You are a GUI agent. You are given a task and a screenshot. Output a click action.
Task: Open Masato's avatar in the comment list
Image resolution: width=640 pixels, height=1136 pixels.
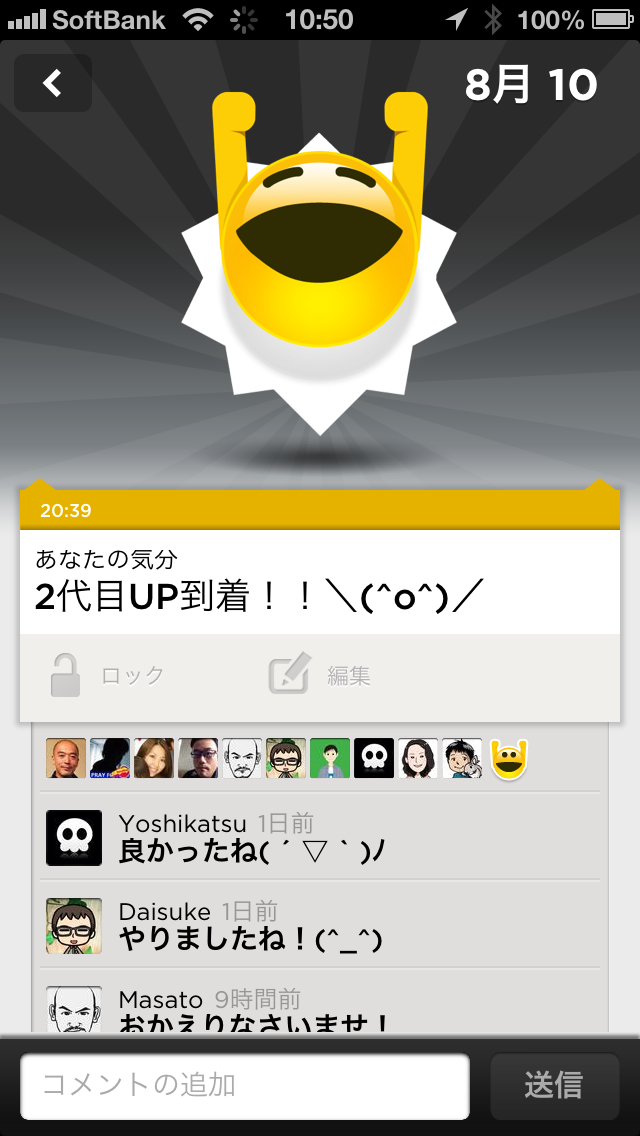(x=74, y=1008)
